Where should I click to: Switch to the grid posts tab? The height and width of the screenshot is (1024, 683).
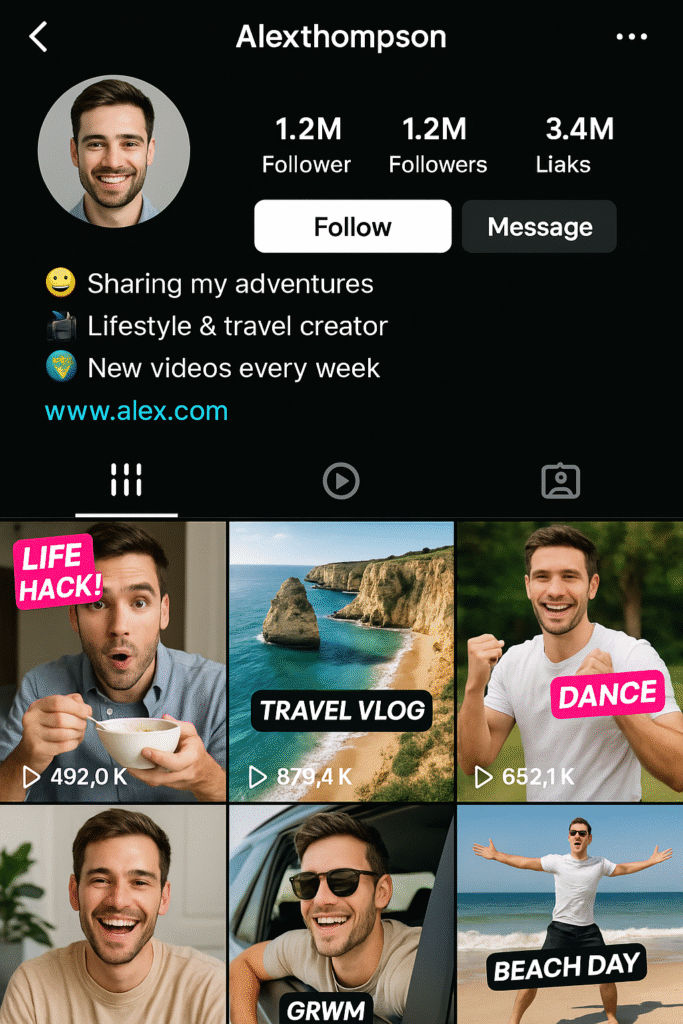[126, 481]
